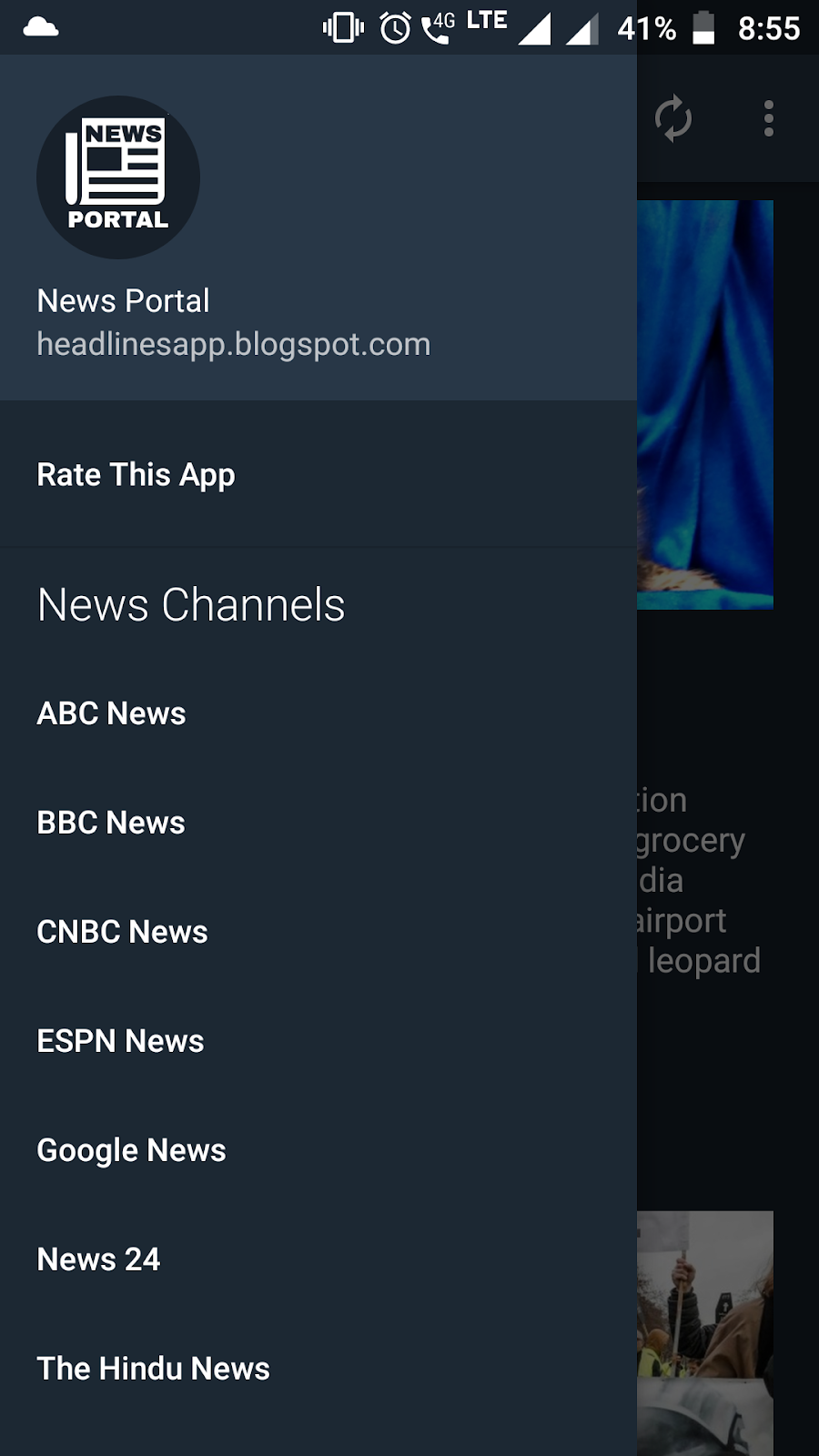The image size is (819, 1456).
Task: Tap the News Portal app logo
Action: click(x=117, y=177)
